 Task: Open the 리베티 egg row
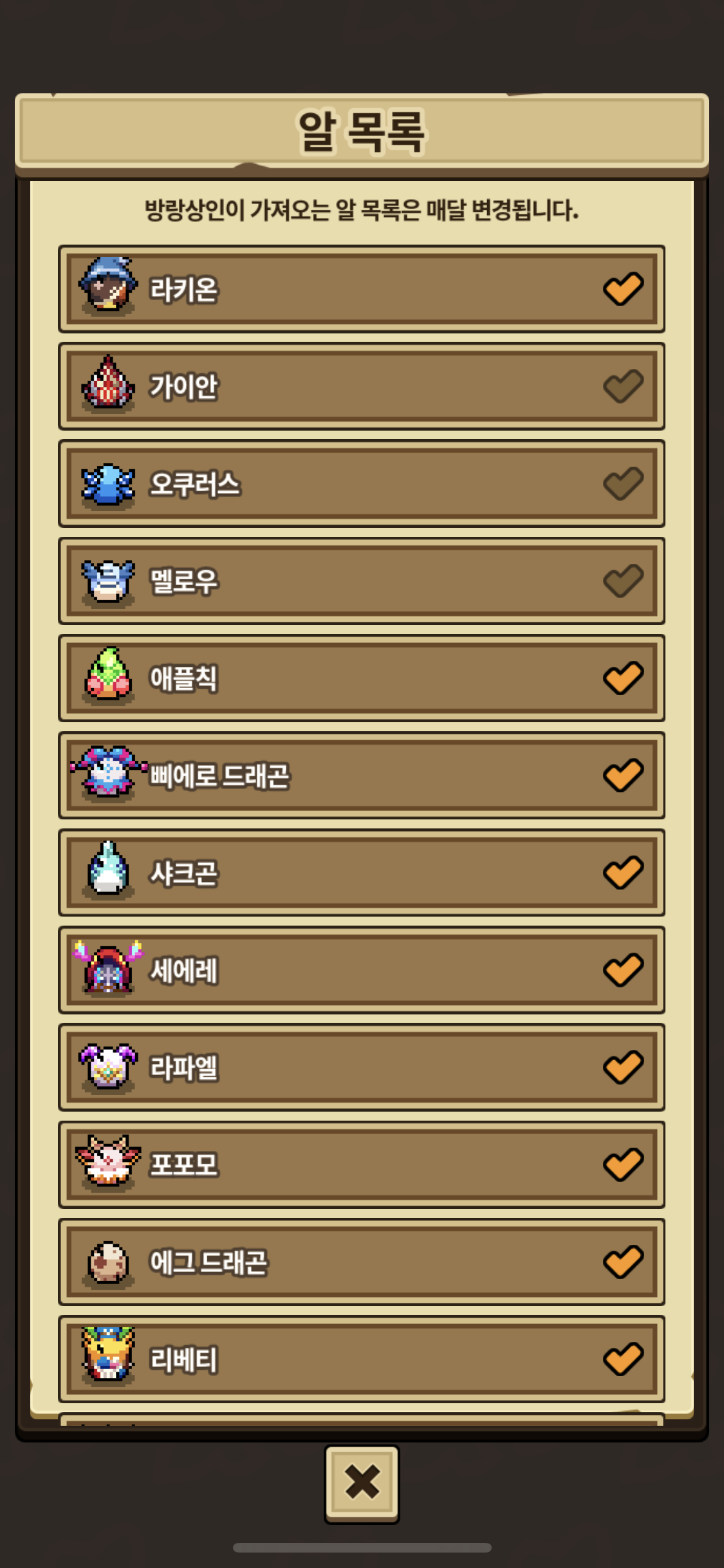click(361, 1359)
